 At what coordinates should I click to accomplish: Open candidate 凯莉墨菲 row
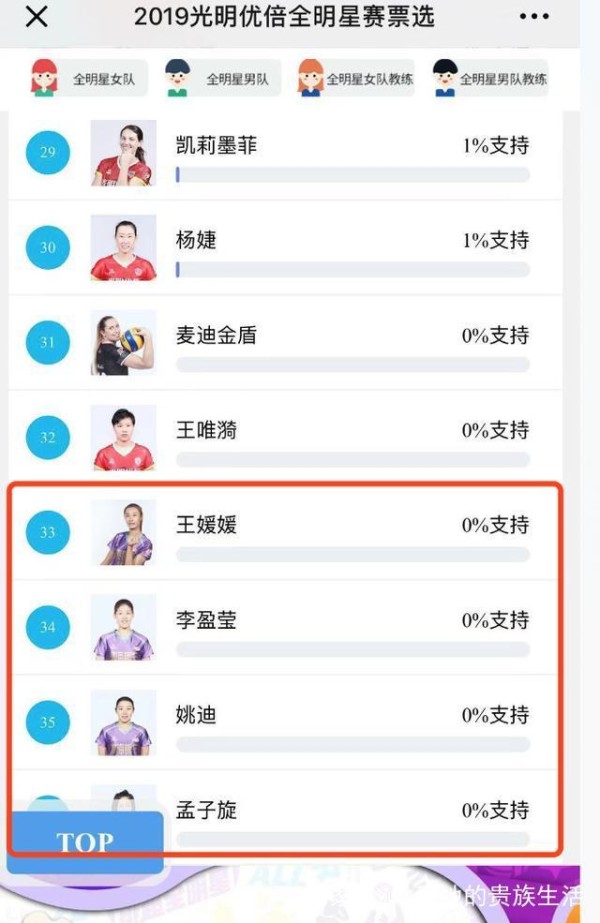tap(216, 146)
